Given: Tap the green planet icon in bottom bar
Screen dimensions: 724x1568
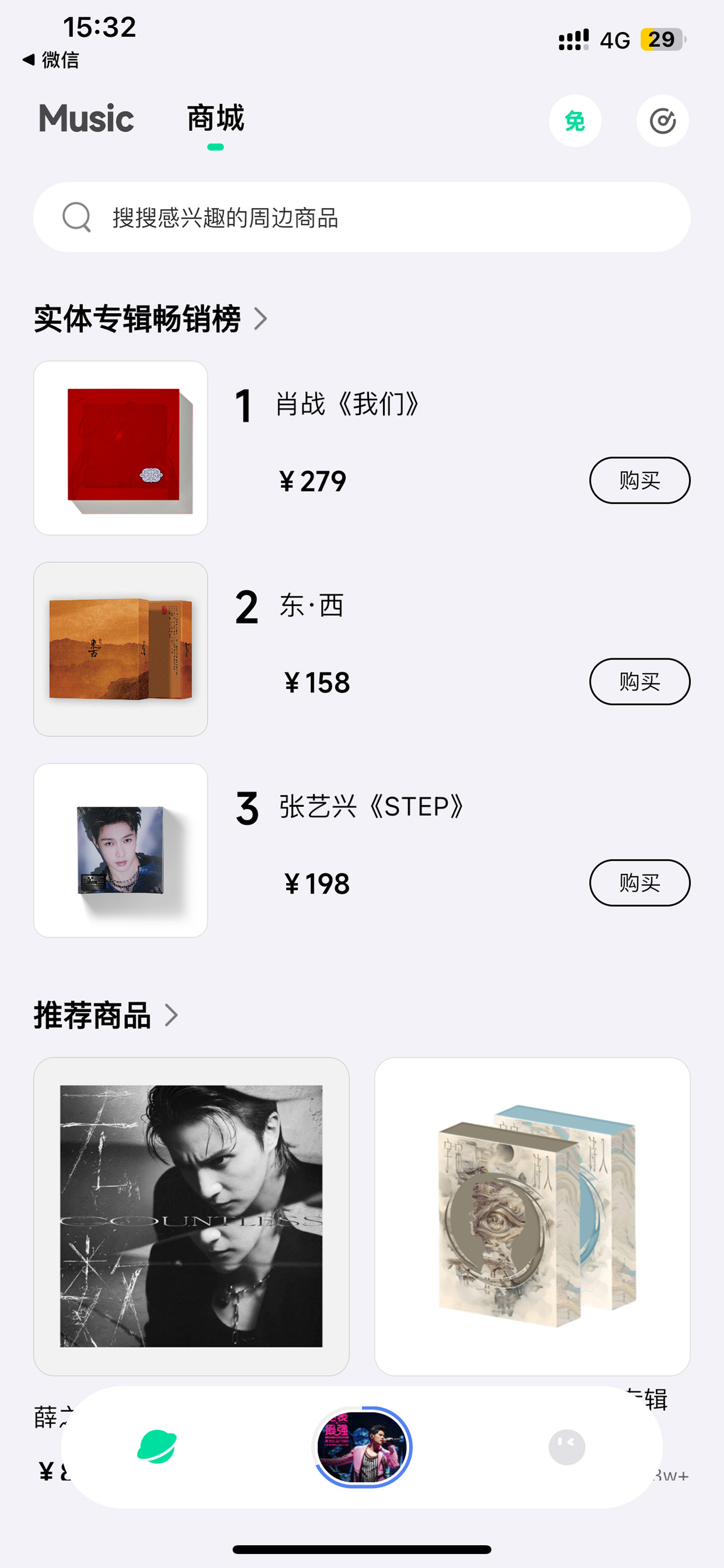Looking at the screenshot, I should [157, 1447].
